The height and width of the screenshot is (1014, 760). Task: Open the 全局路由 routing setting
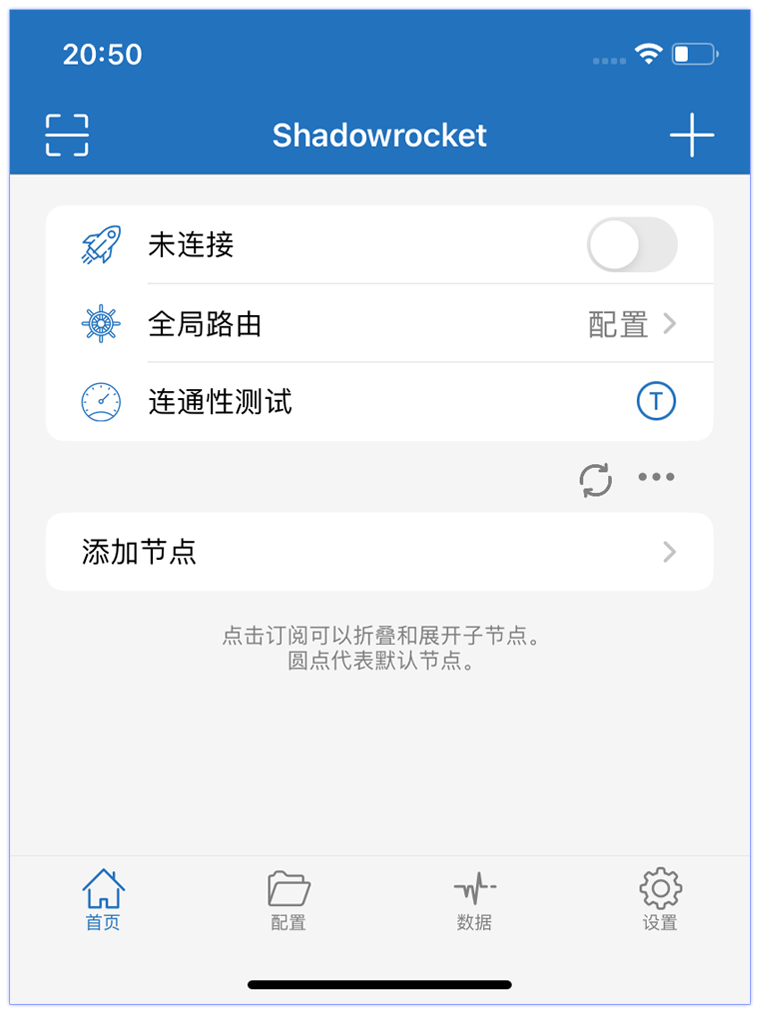point(380,324)
